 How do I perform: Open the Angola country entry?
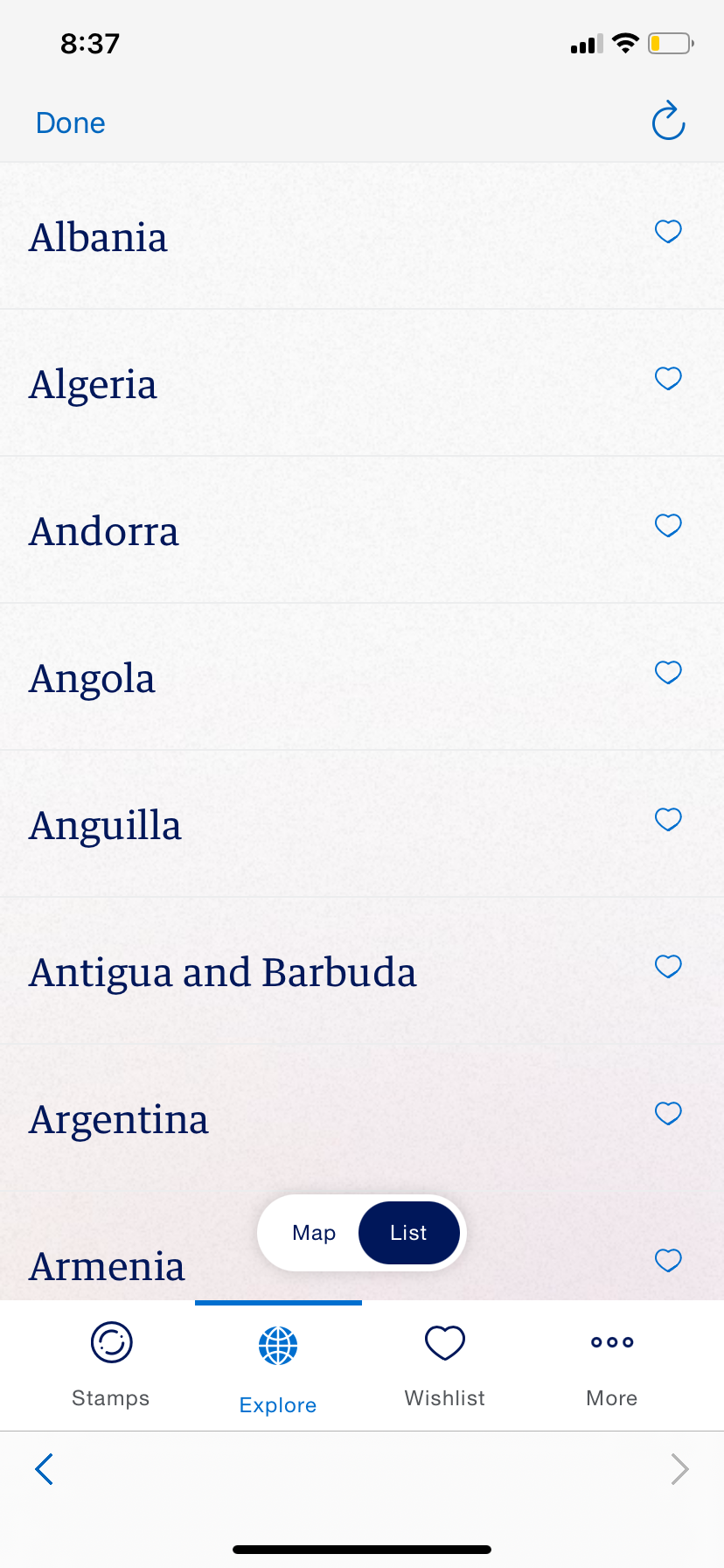click(92, 679)
